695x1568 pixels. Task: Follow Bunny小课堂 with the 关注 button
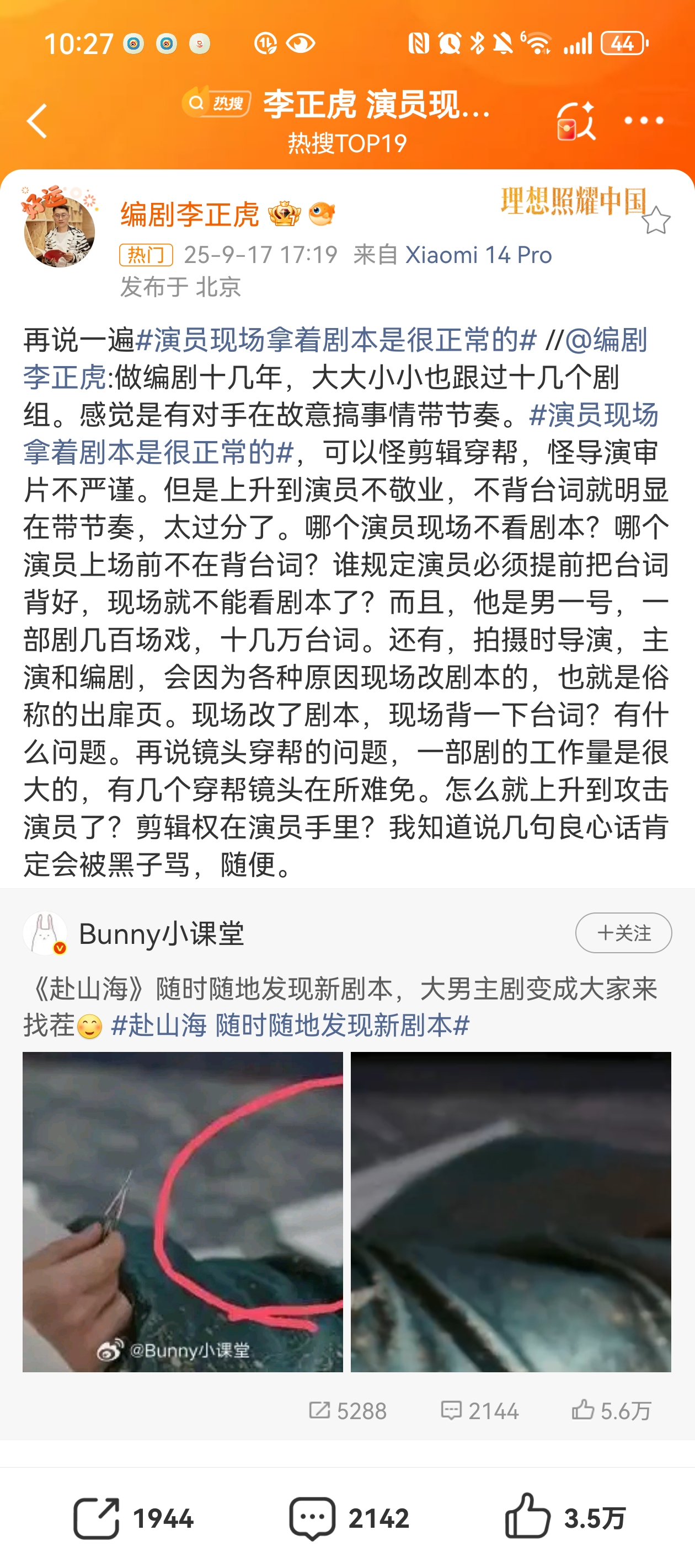tap(623, 932)
